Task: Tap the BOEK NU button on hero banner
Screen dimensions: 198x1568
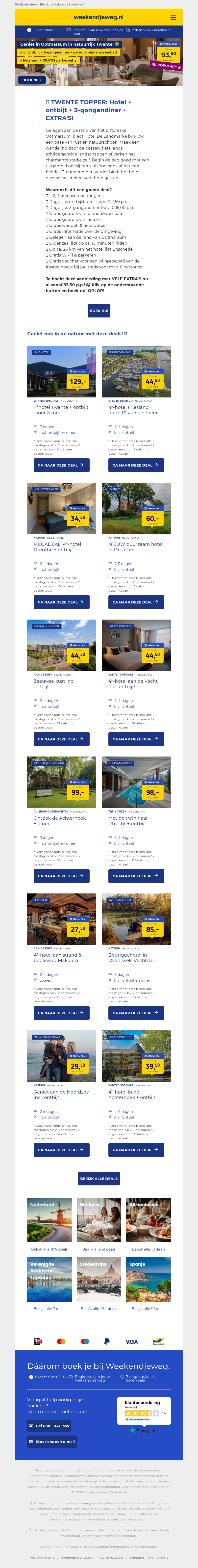Action: point(32,80)
